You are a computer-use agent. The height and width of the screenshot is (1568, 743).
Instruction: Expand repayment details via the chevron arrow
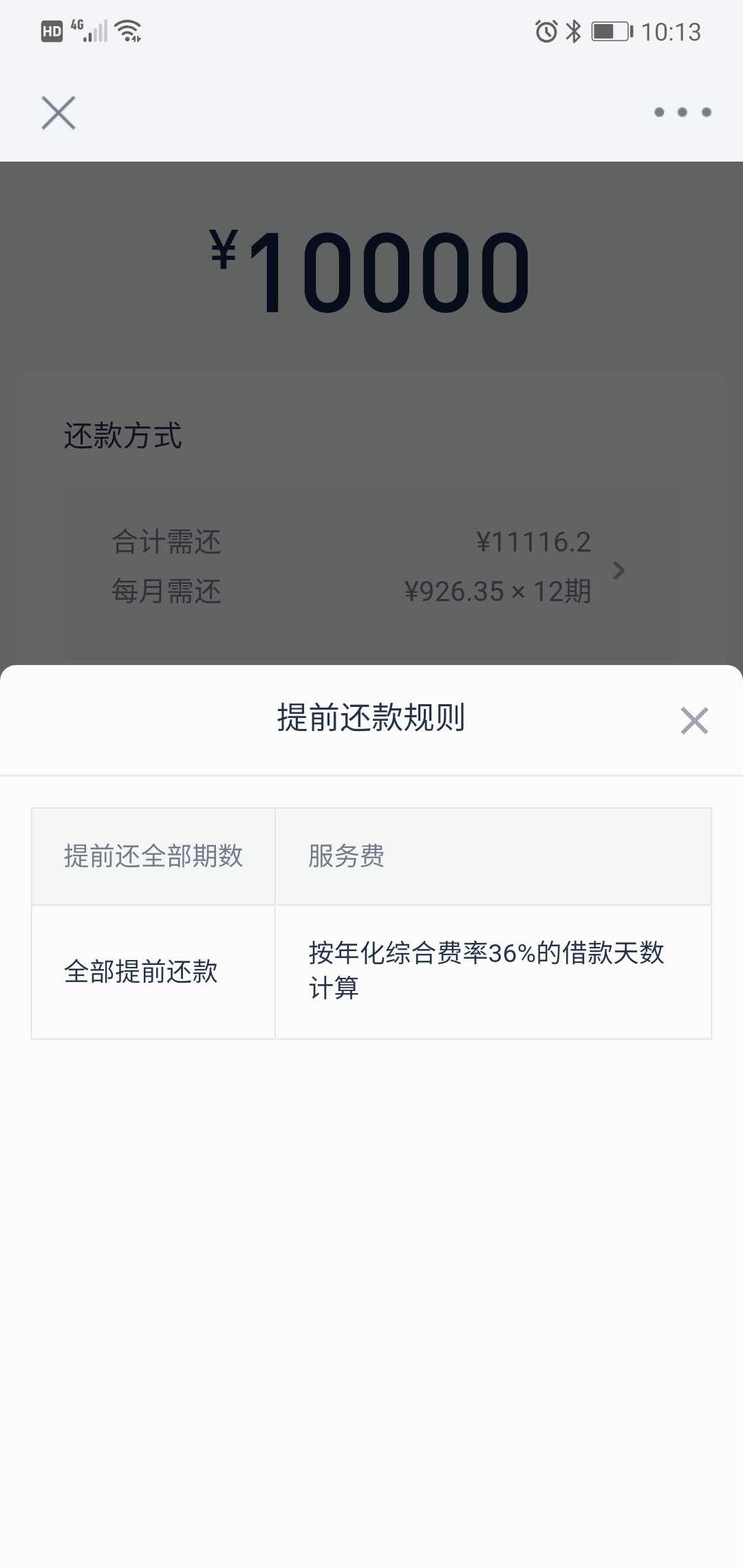point(620,569)
